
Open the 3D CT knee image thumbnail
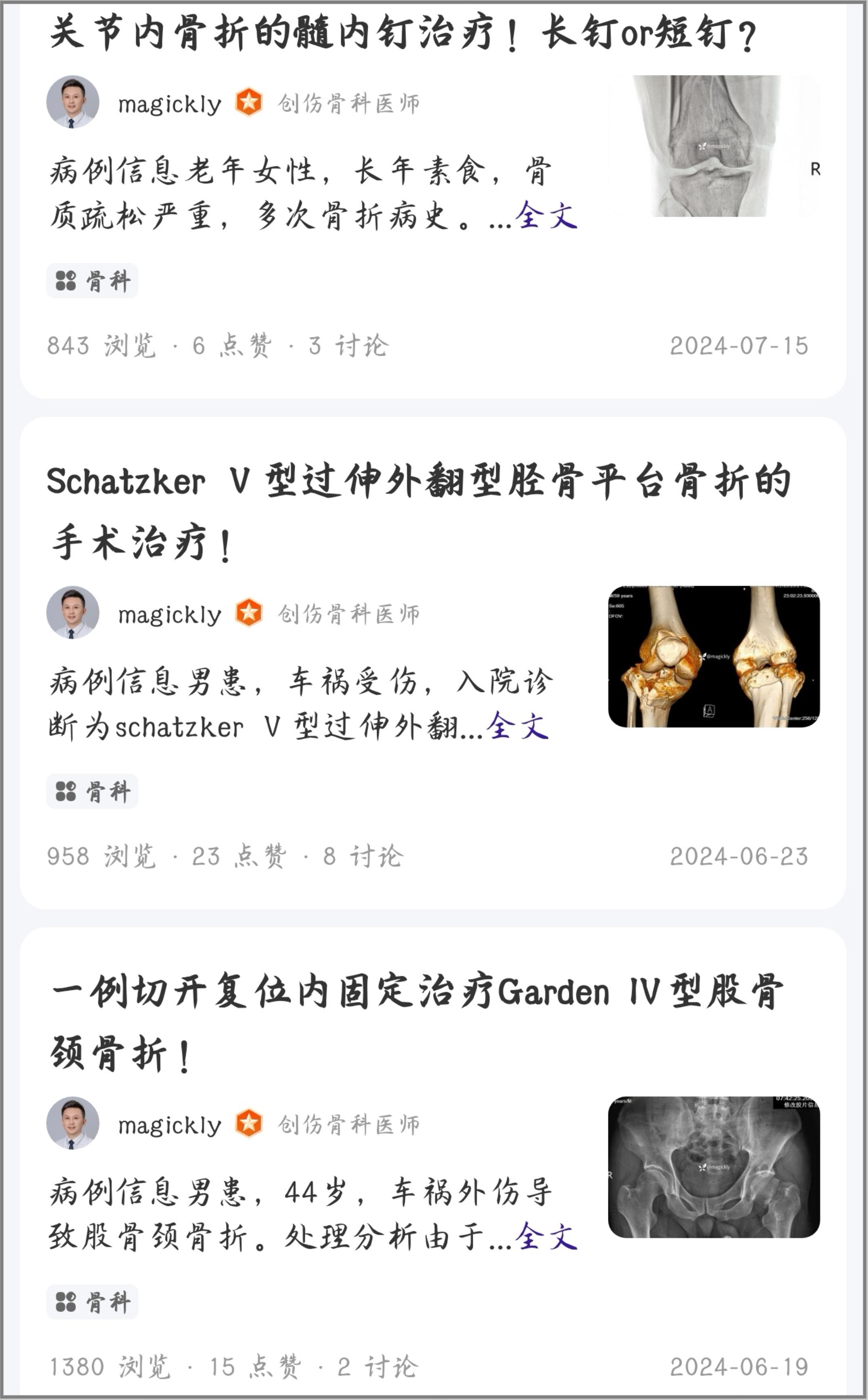click(x=713, y=656)
